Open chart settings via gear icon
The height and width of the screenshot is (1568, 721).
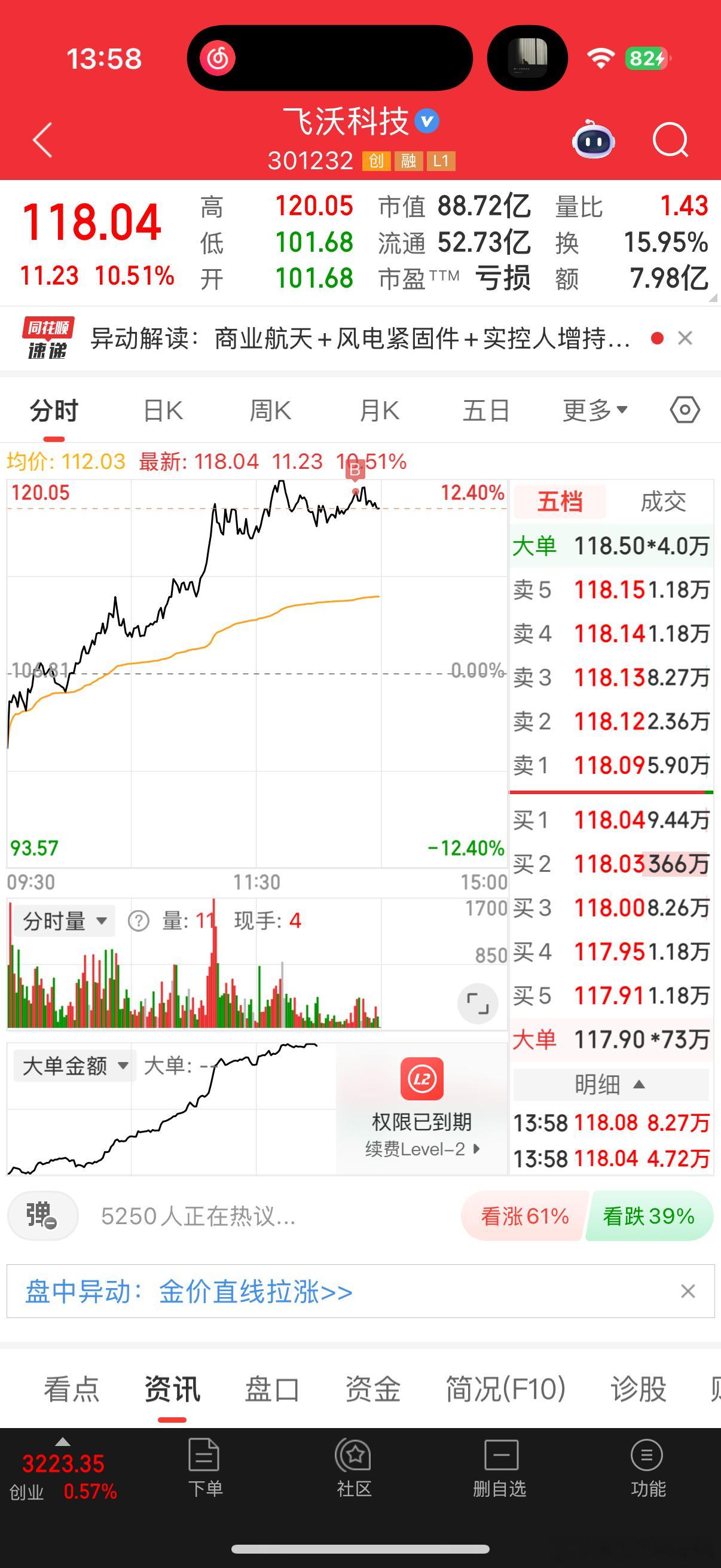(x=683, y=409)
